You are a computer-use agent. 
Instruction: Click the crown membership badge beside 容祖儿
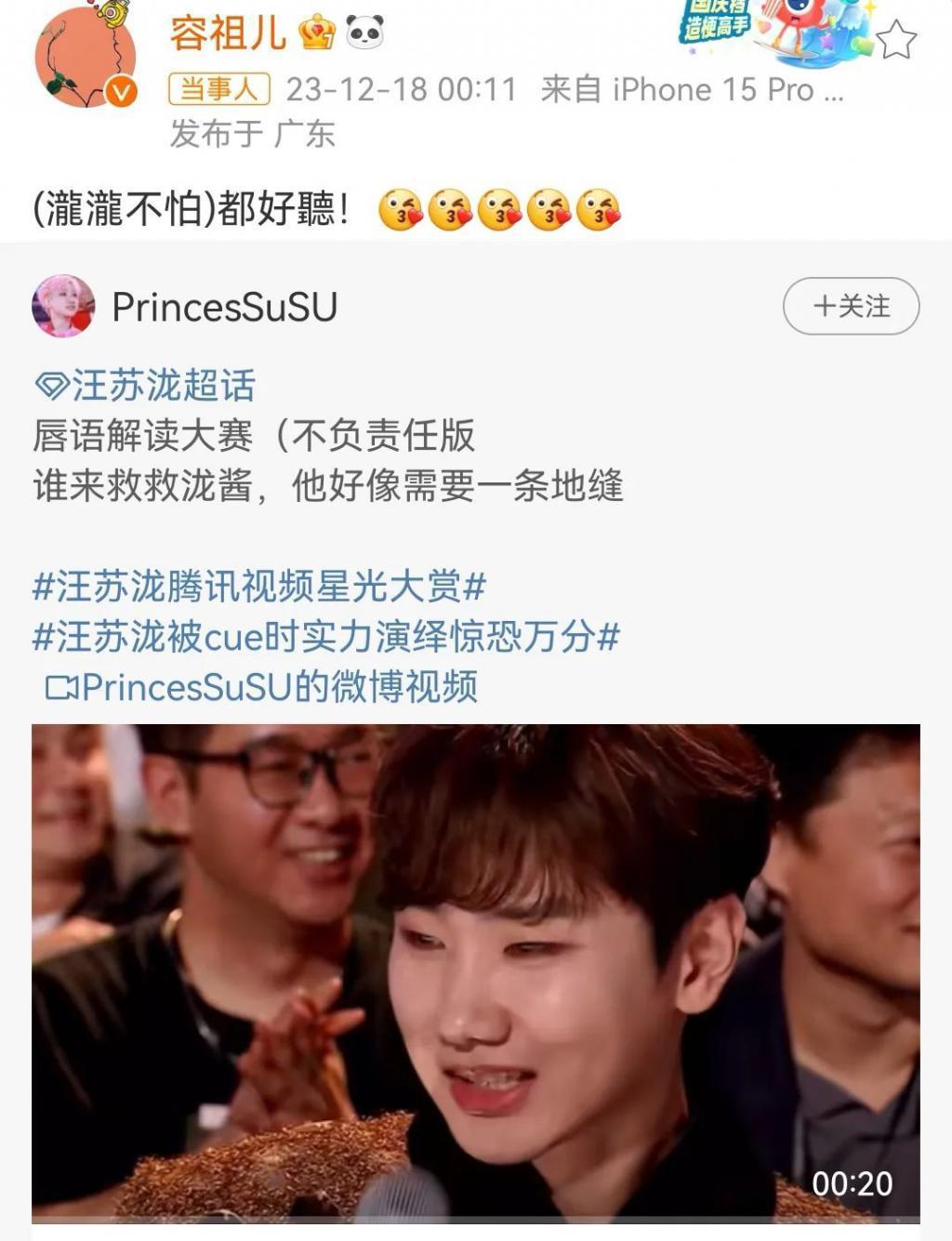point(316,32)
